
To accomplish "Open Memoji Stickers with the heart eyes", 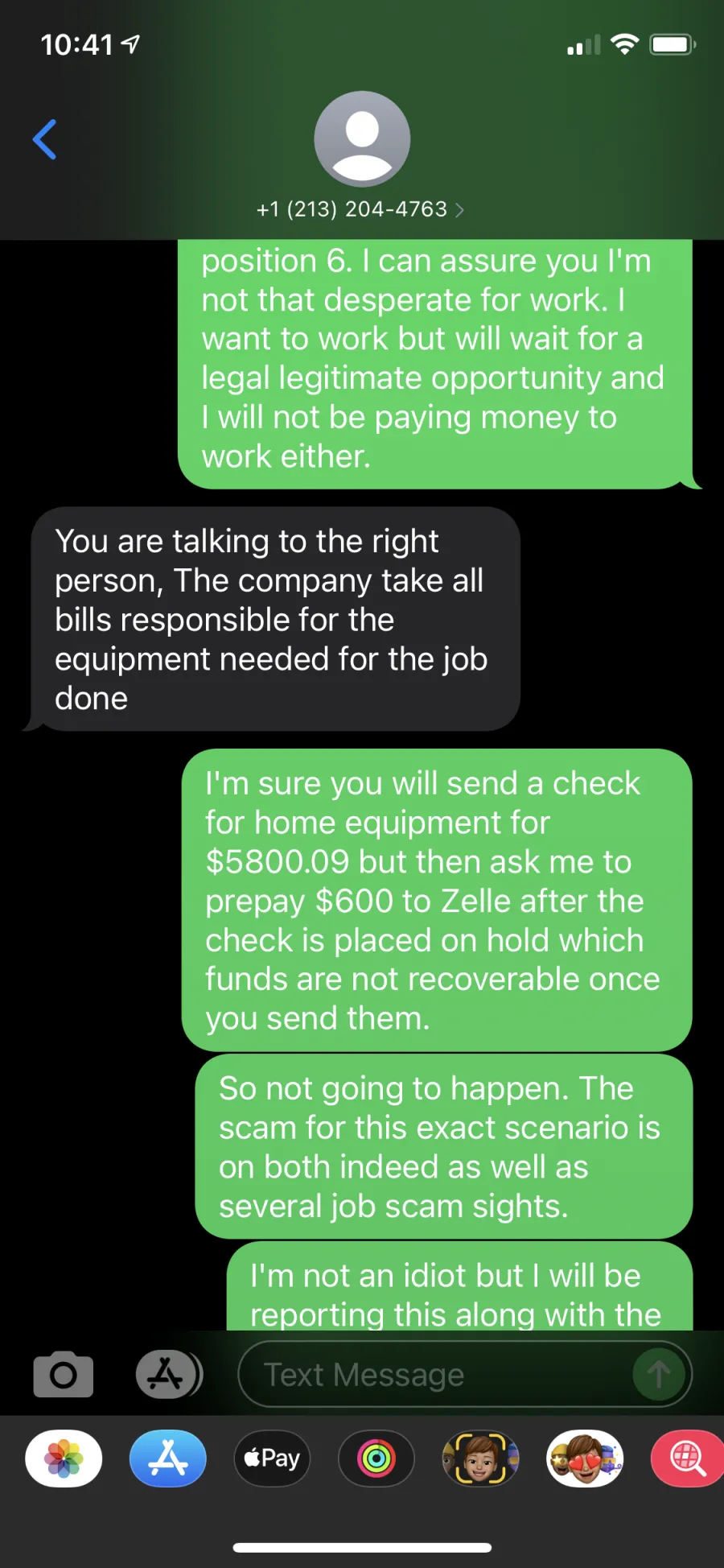I will point(585,1459).
